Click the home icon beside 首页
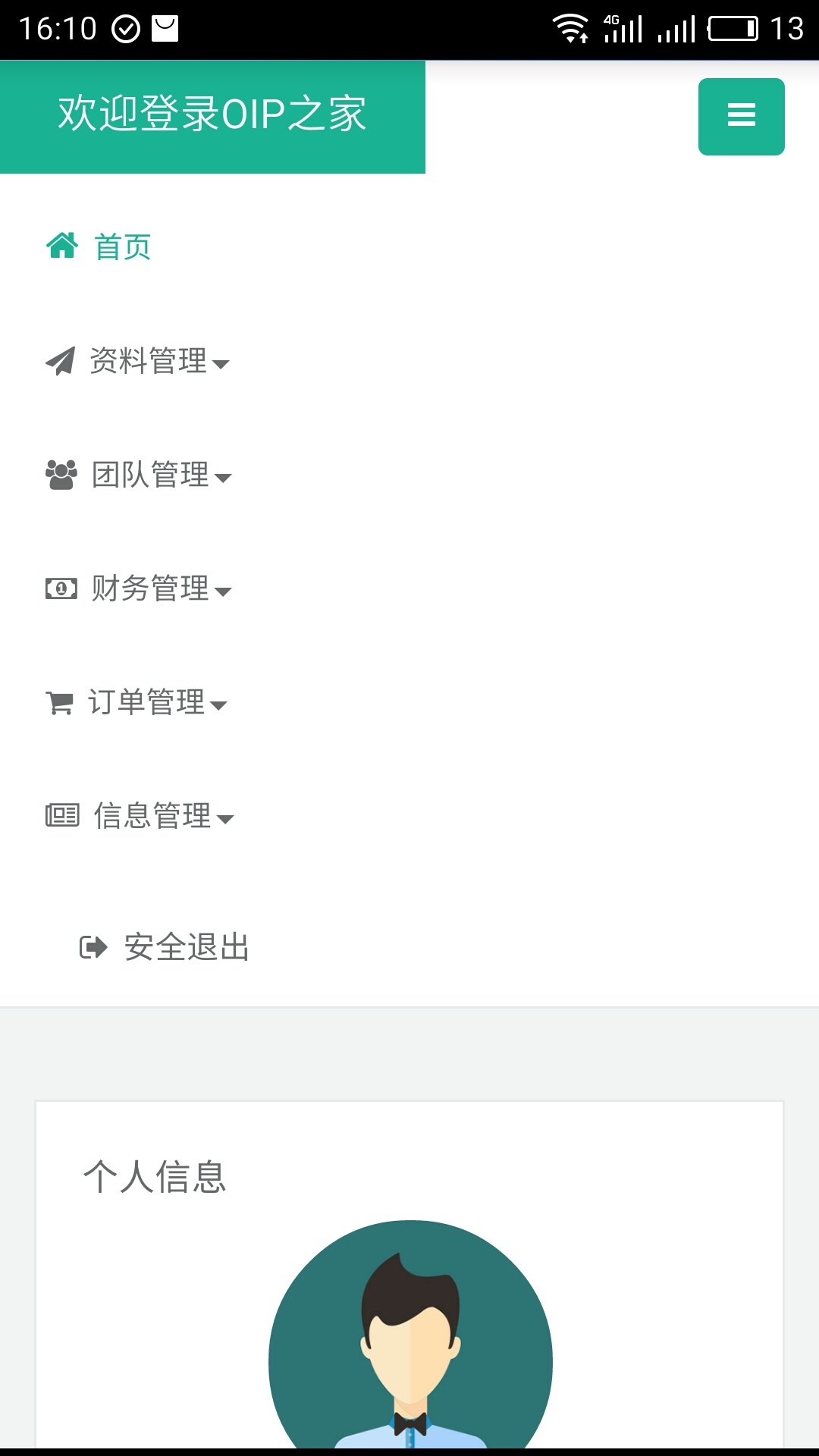 point(62,244)
